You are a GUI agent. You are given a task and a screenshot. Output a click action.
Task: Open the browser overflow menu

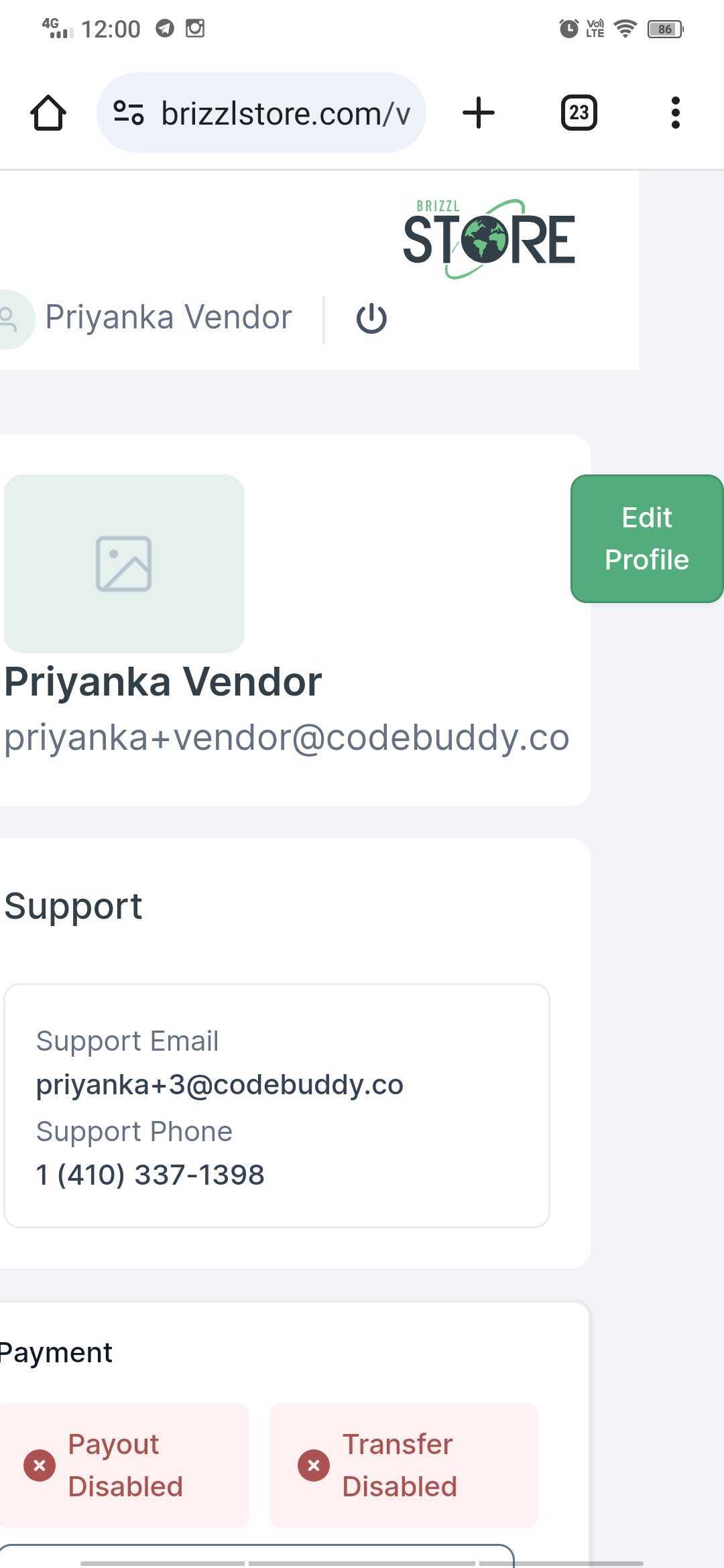click(x=675, y=113)
